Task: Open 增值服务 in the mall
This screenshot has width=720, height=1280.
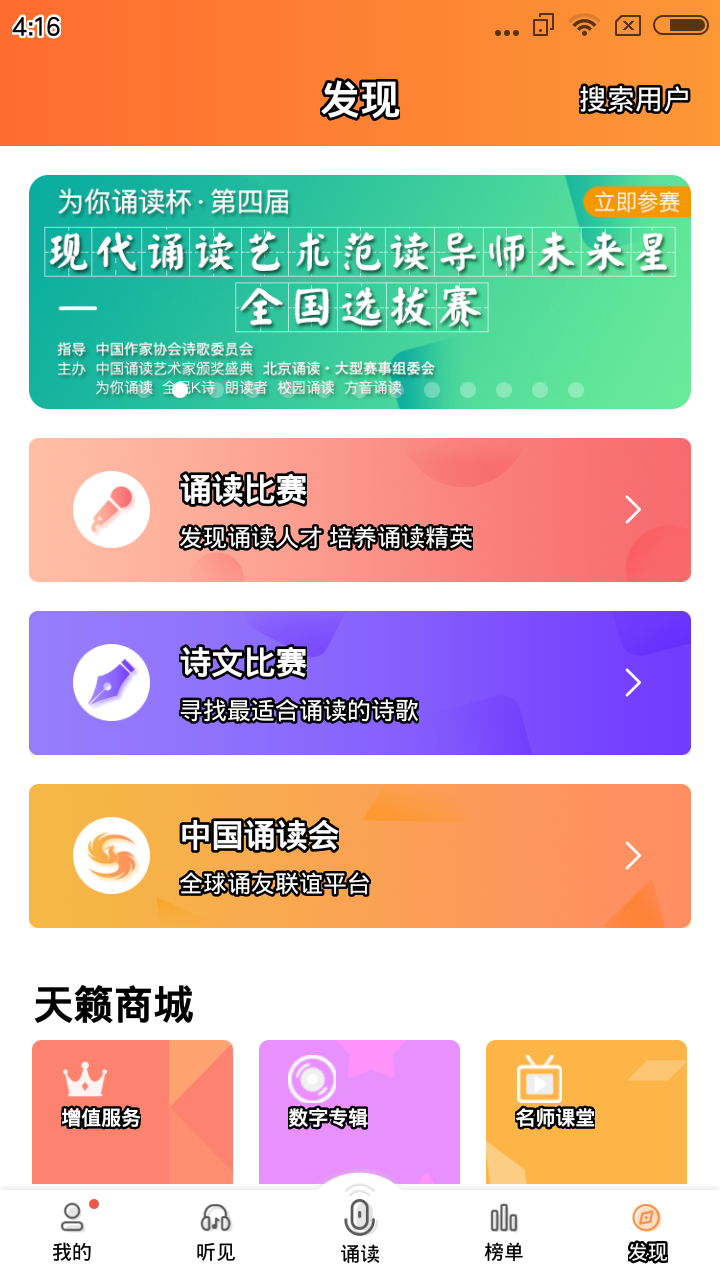Action: (x=132, y=1112)
